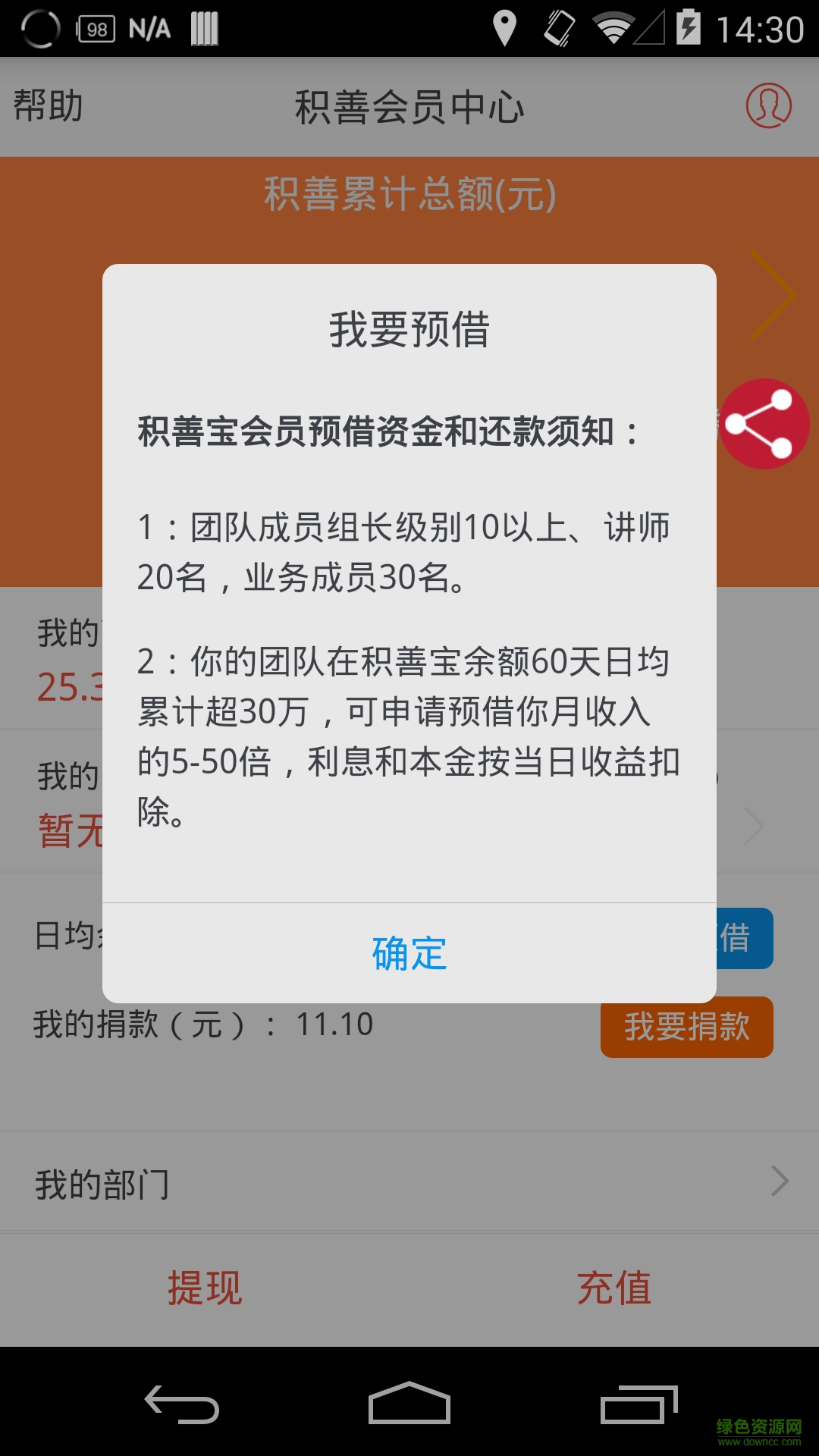819x1456 pixels.
Task: Confirm the dialog with 确定
Action: [x=409, y=953]
